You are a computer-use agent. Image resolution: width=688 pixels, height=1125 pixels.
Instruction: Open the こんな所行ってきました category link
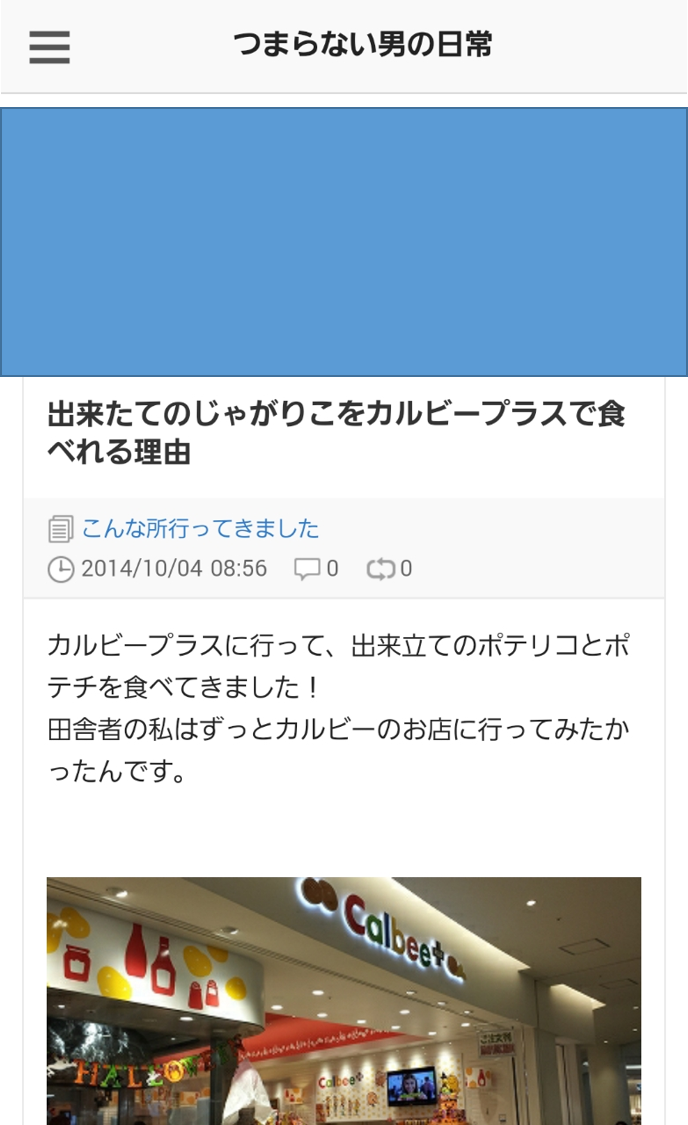pyautogui.click(x=200, y=528)
